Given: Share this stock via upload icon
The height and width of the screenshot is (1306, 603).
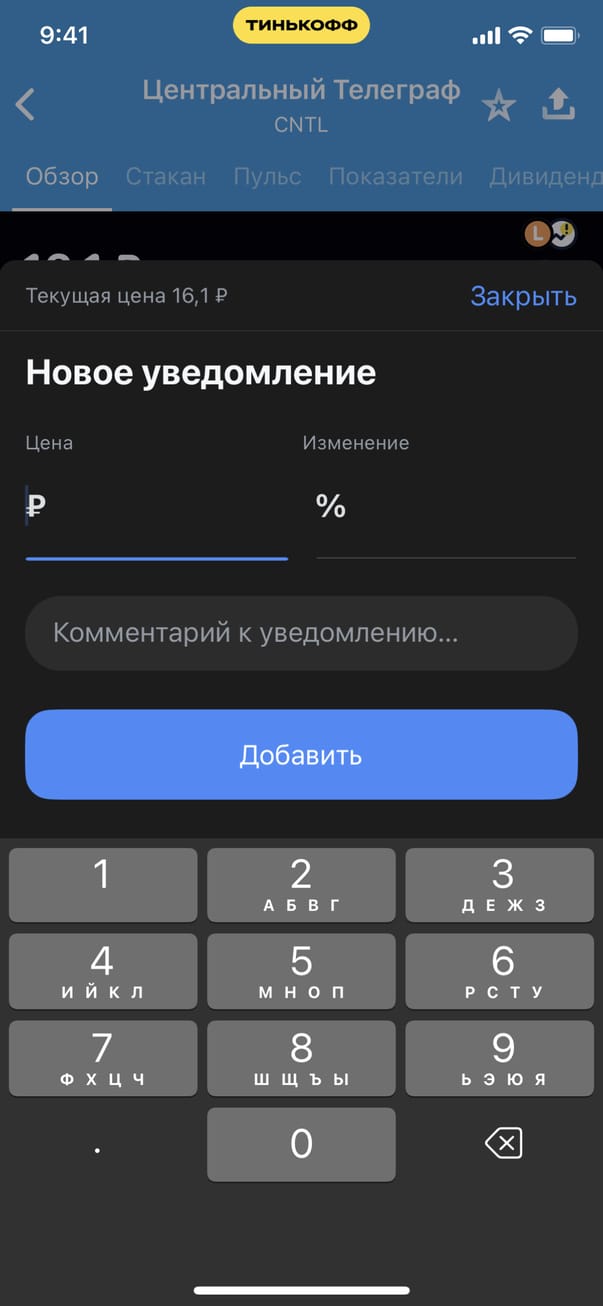Looking at the screenshot, I should click(x=559, y=105).
